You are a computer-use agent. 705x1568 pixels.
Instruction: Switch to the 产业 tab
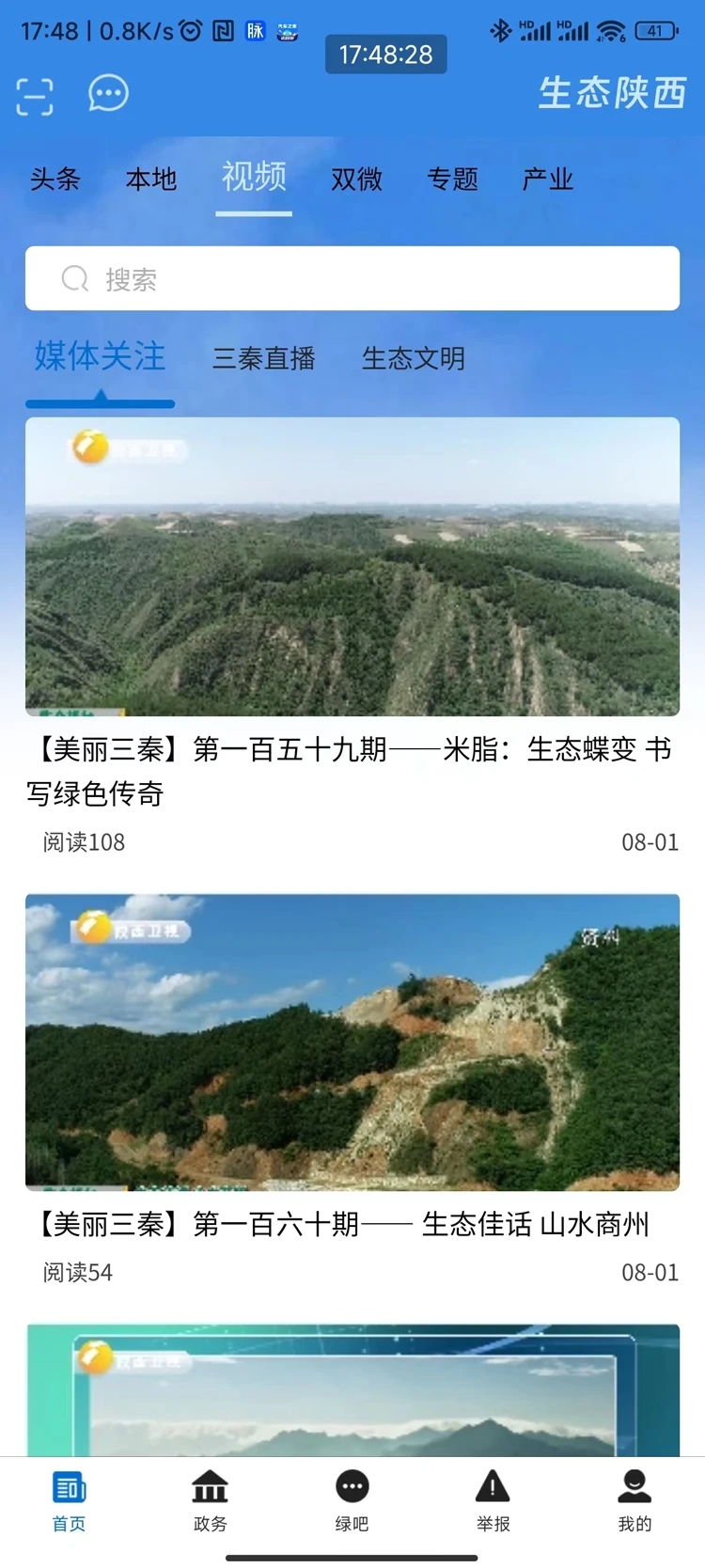[x=548, y=179]
